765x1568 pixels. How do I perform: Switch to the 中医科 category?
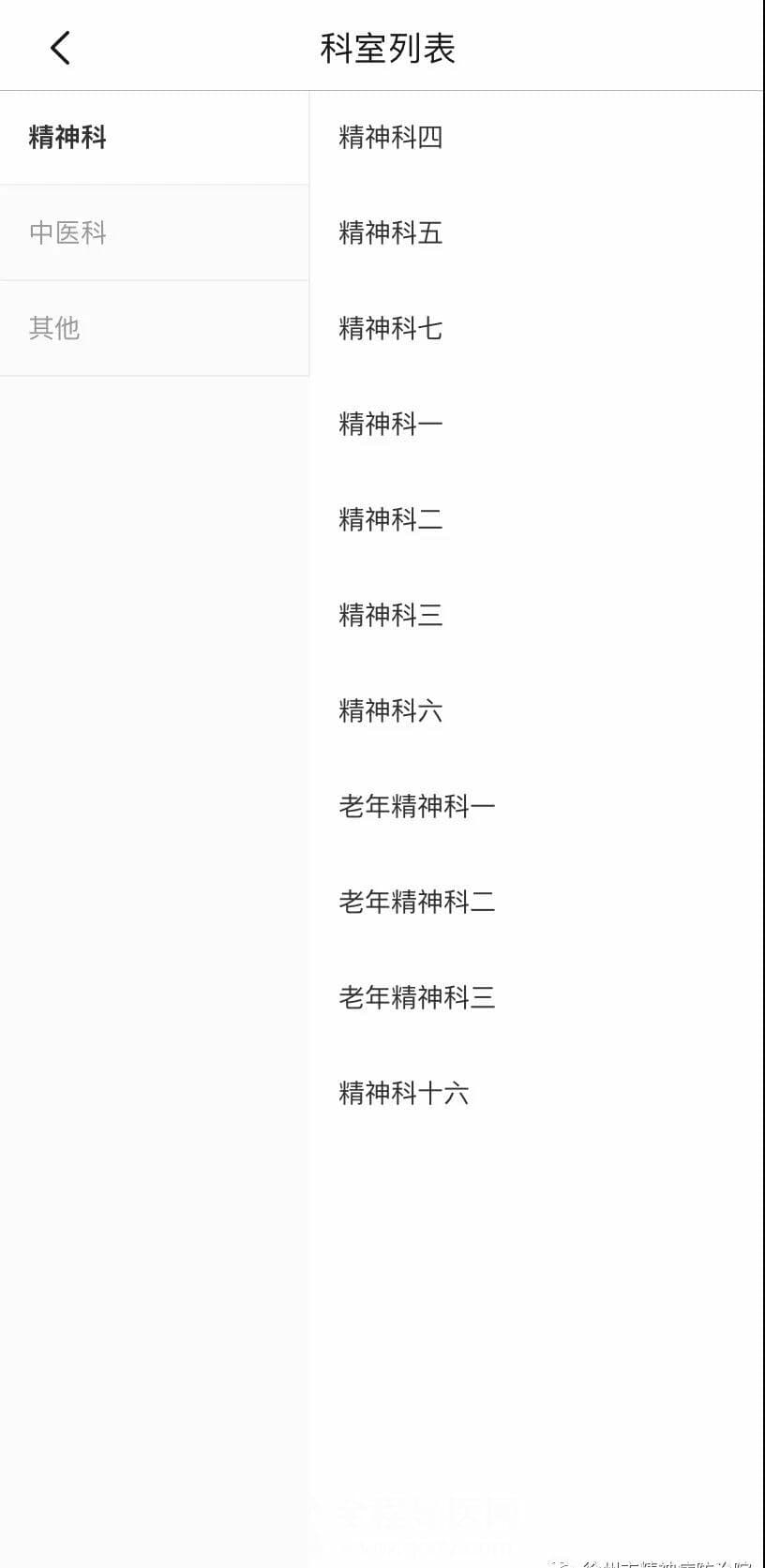(x=155, y=233)
